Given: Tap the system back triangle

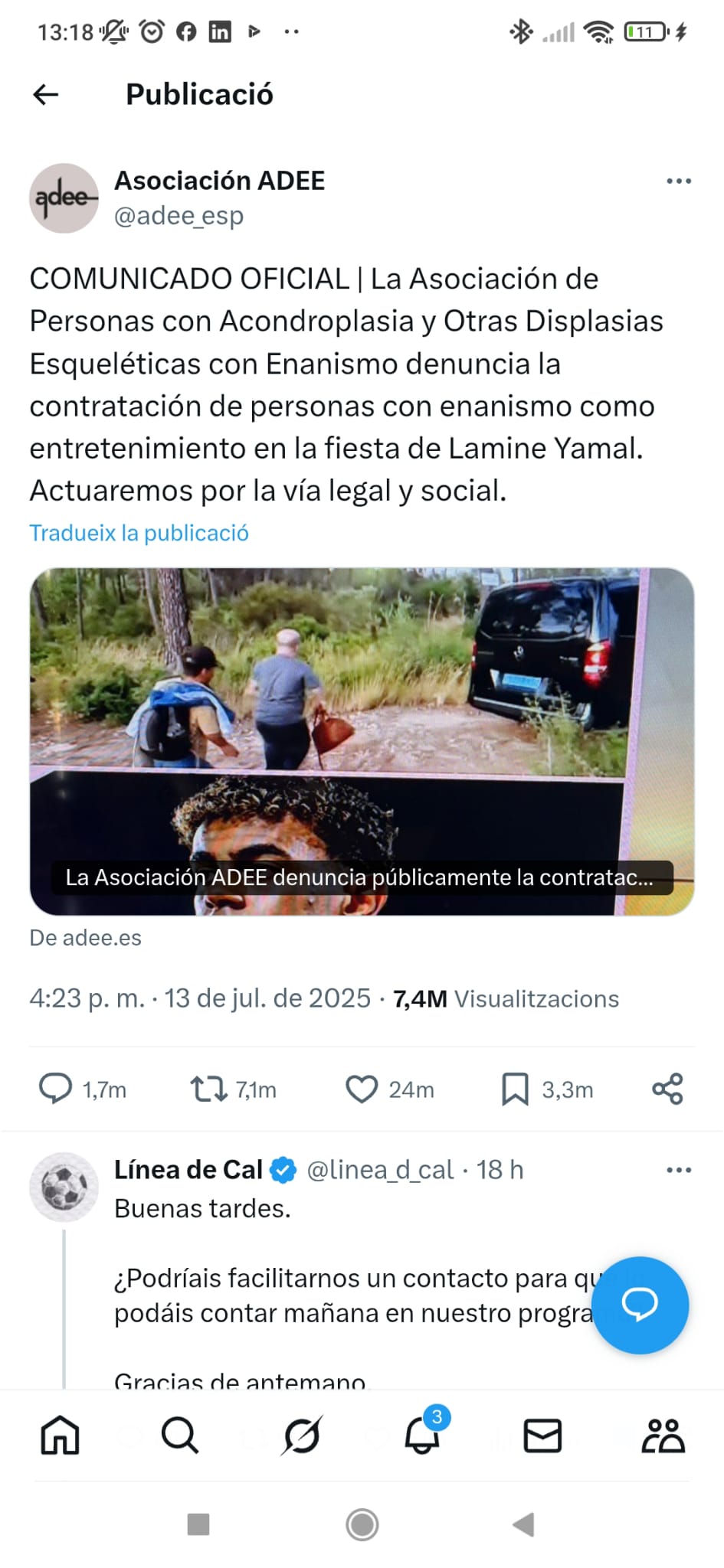Looking at the screenshot, I should pyautogui.click(x=523, y=1524).
